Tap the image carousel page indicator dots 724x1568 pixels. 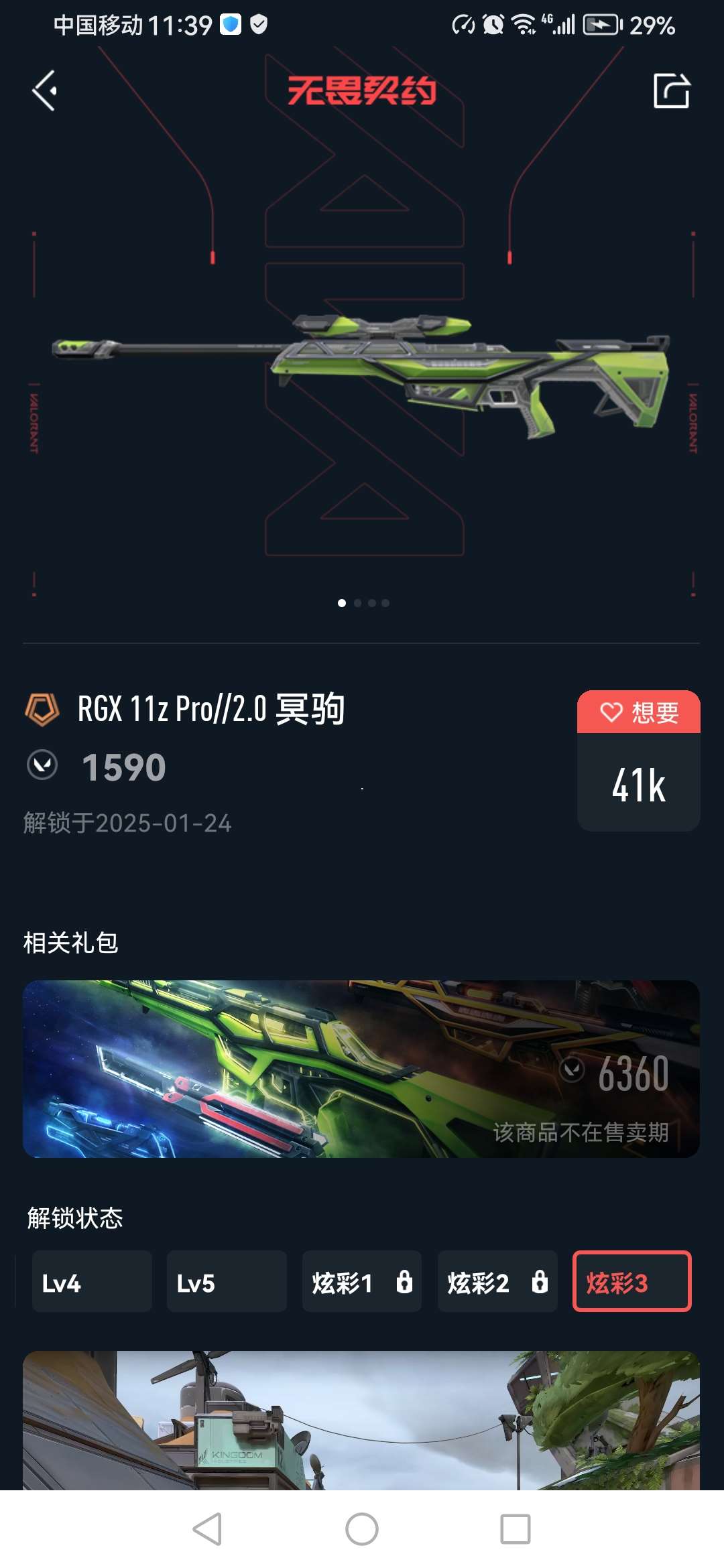[x=363, y=603]
